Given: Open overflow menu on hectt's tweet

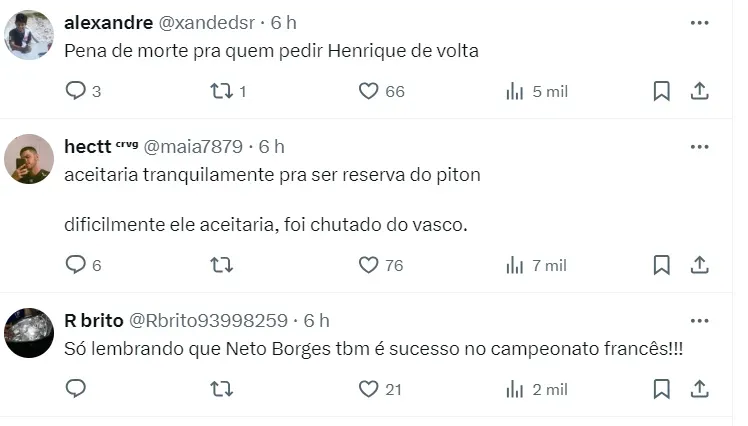Looking at the screenshot, I should click(699, 146).
